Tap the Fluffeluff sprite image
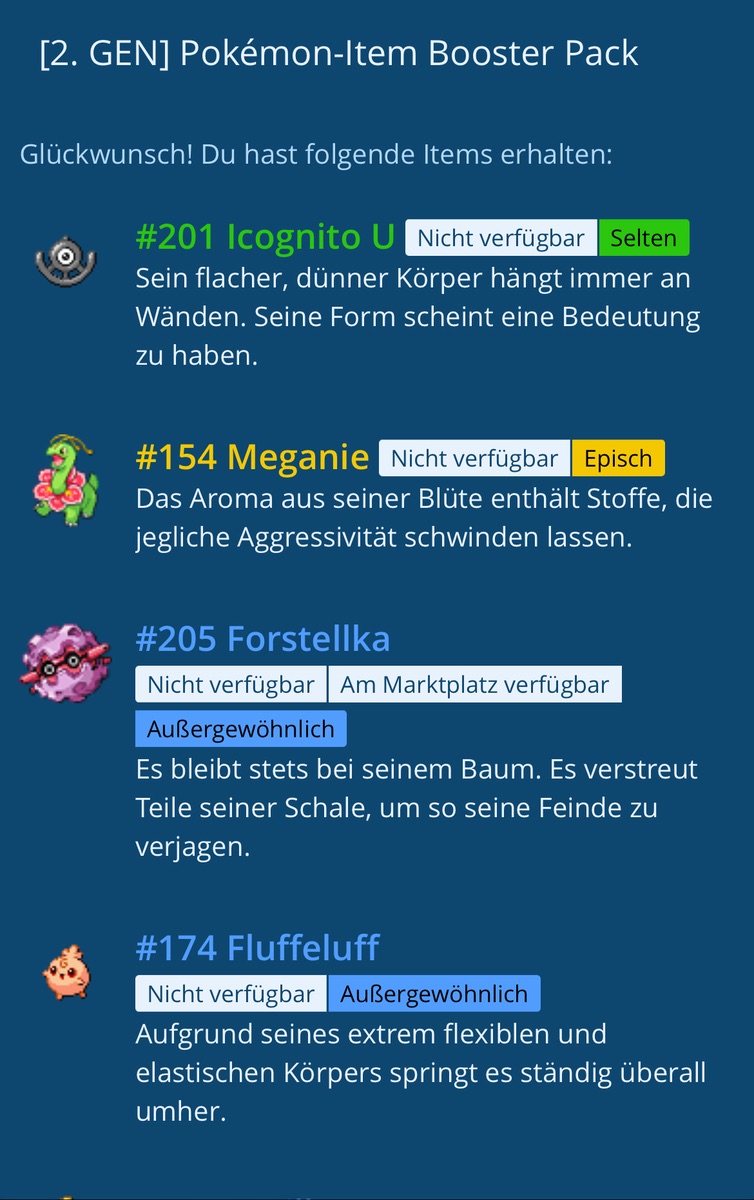Image resolution: width=754 pixels, height=1200 pixels. [68, 970]
